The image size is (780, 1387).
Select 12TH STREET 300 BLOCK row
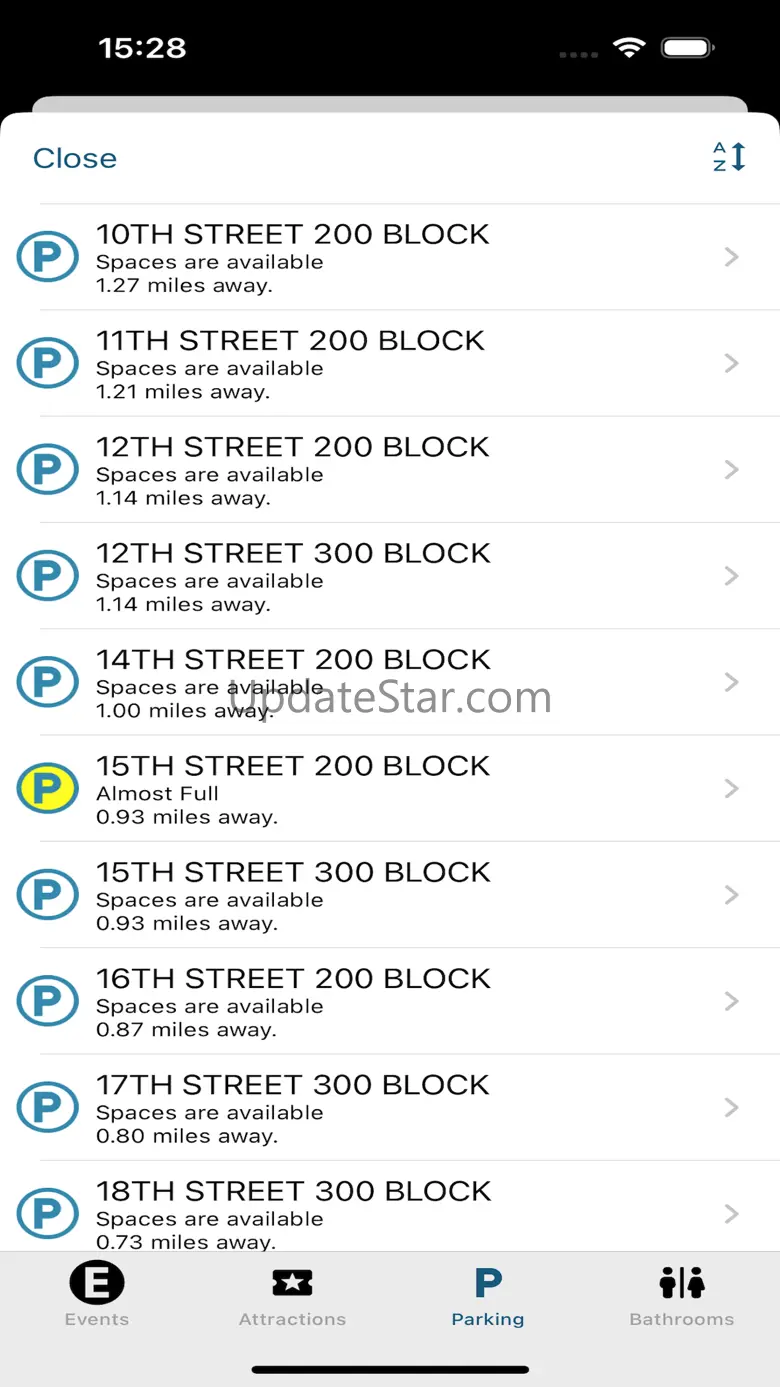point(390,576)
